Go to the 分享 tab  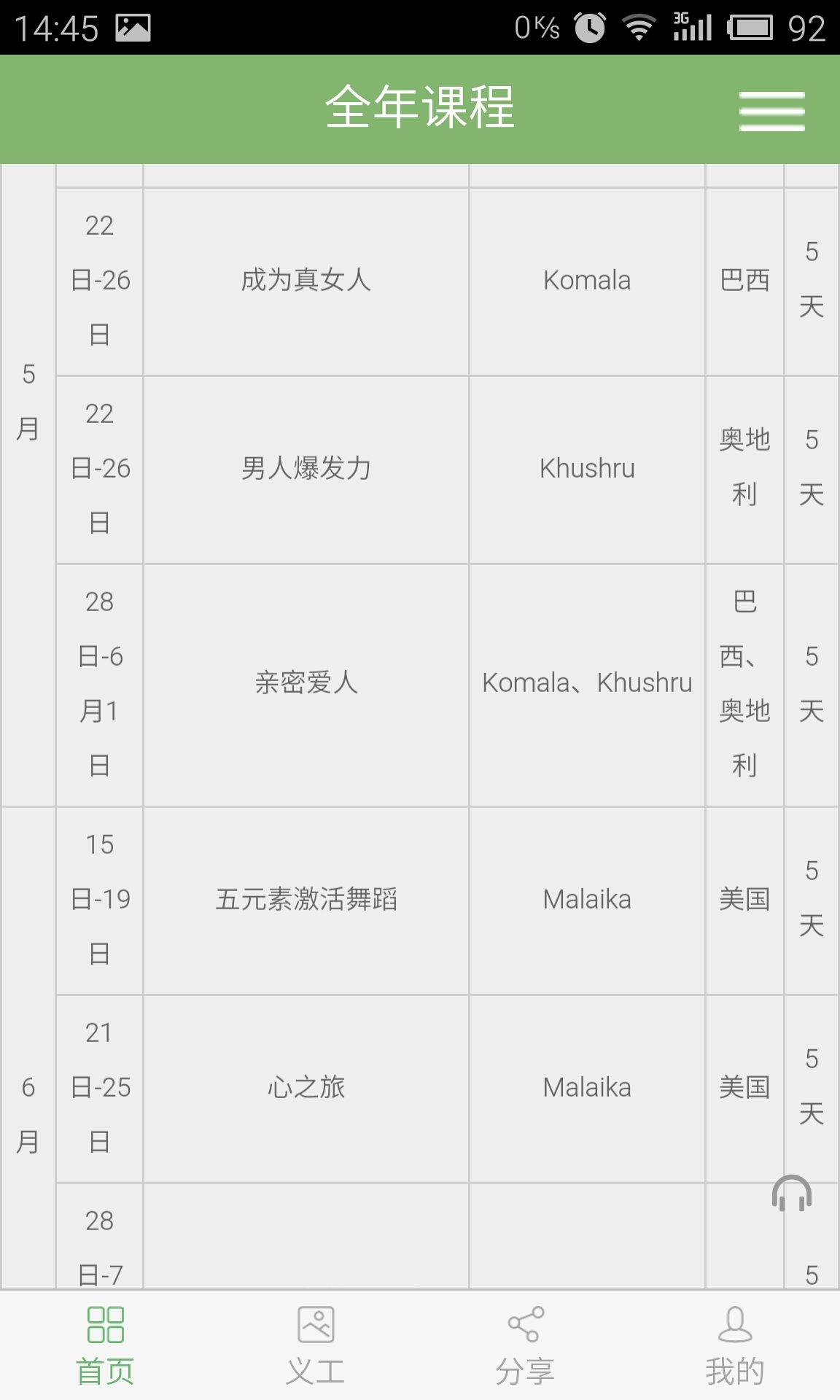(525, 1345)
